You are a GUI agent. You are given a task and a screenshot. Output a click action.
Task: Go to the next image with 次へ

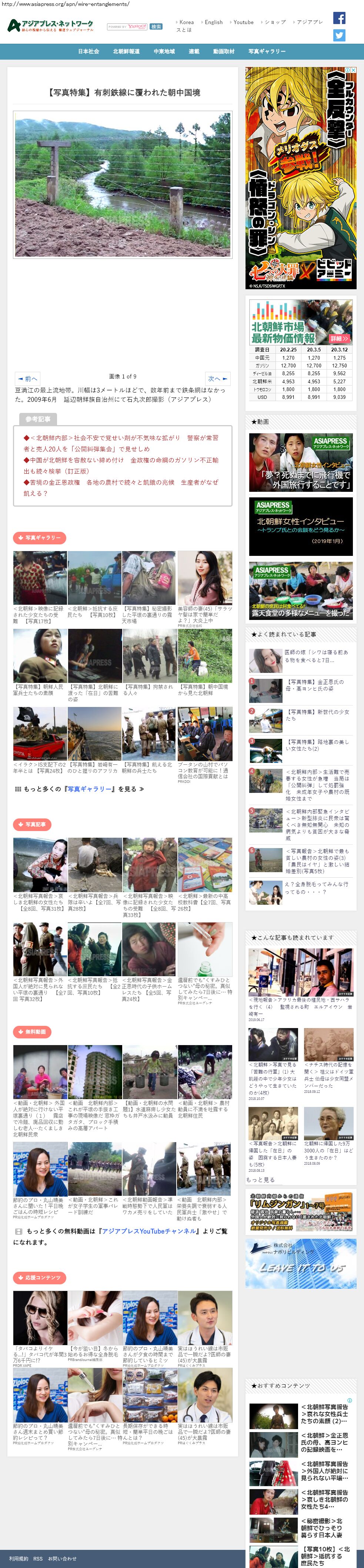pos(217,378)
